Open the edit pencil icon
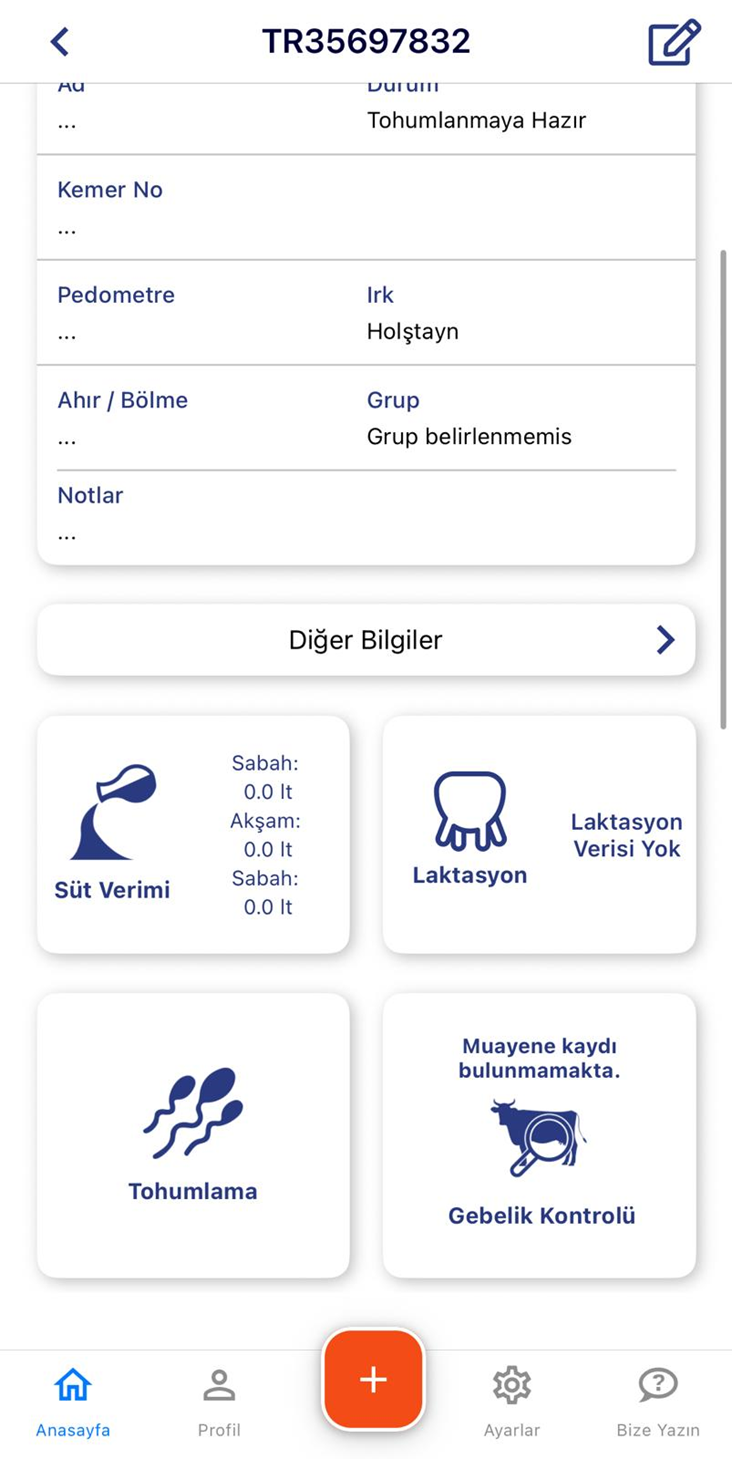732x1459 pixels. coord(674,42)
